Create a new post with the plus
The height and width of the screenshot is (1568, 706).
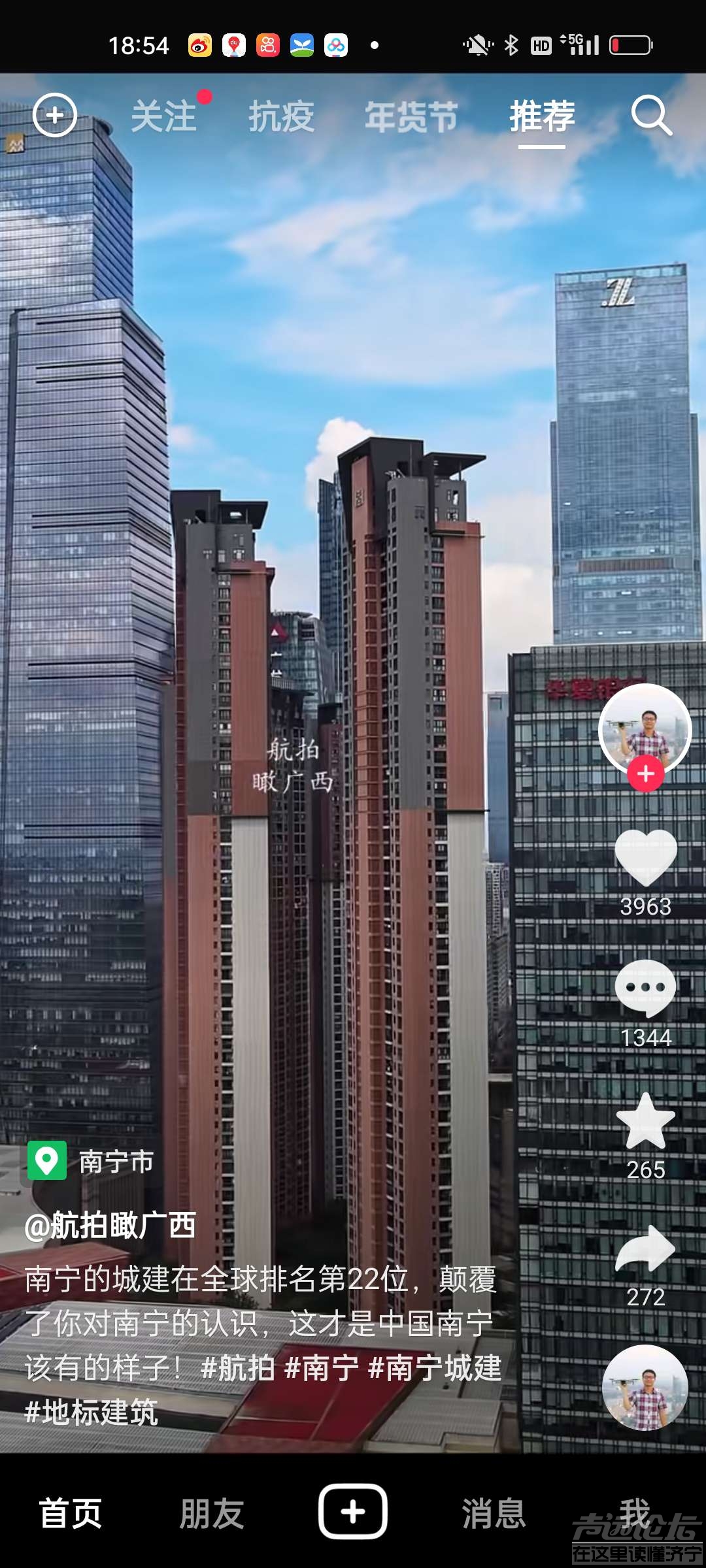click(353, 1512)
